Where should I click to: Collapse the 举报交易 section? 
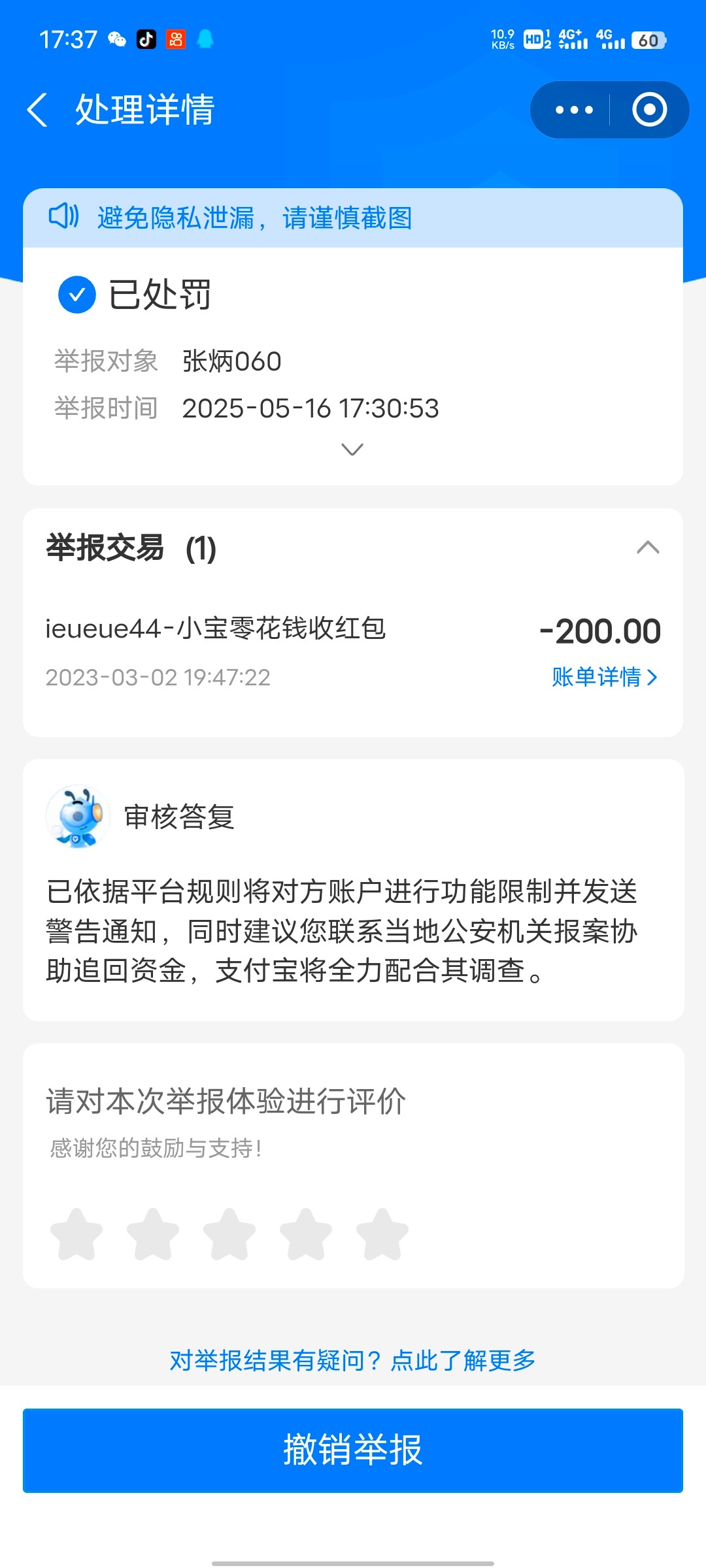(x=647, y=547)
